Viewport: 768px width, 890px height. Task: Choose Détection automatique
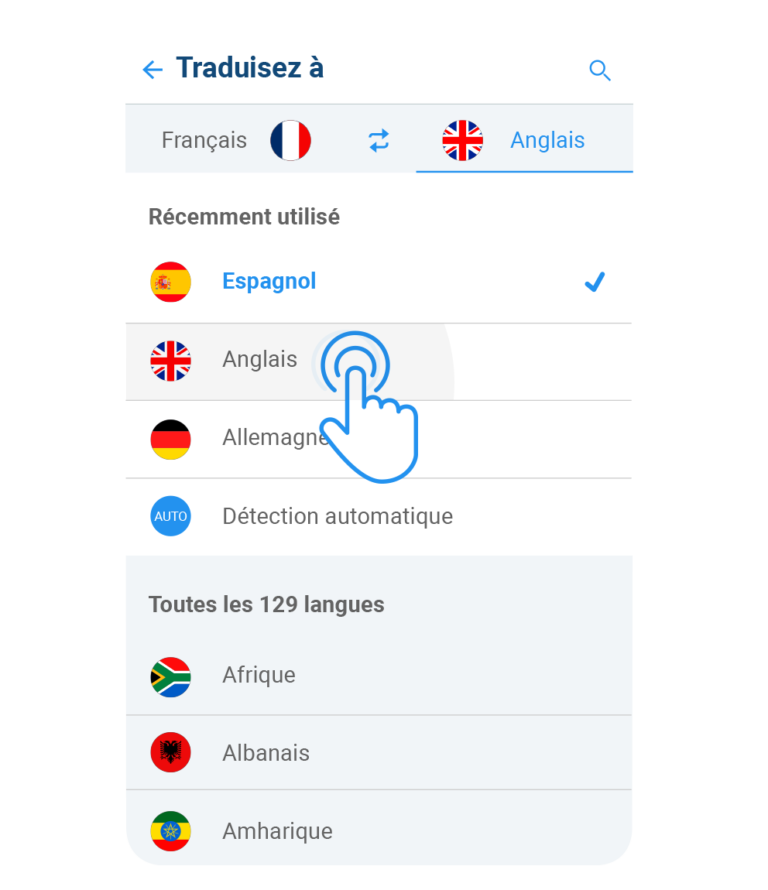(336, 516)
